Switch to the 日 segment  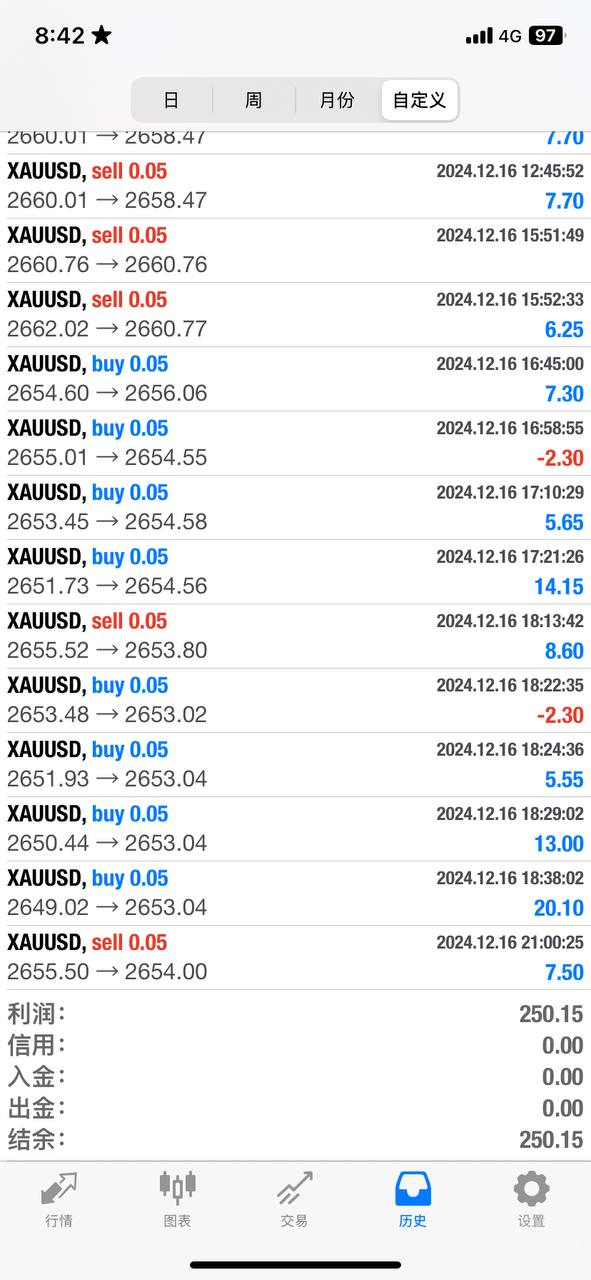(x=171, y=100)
